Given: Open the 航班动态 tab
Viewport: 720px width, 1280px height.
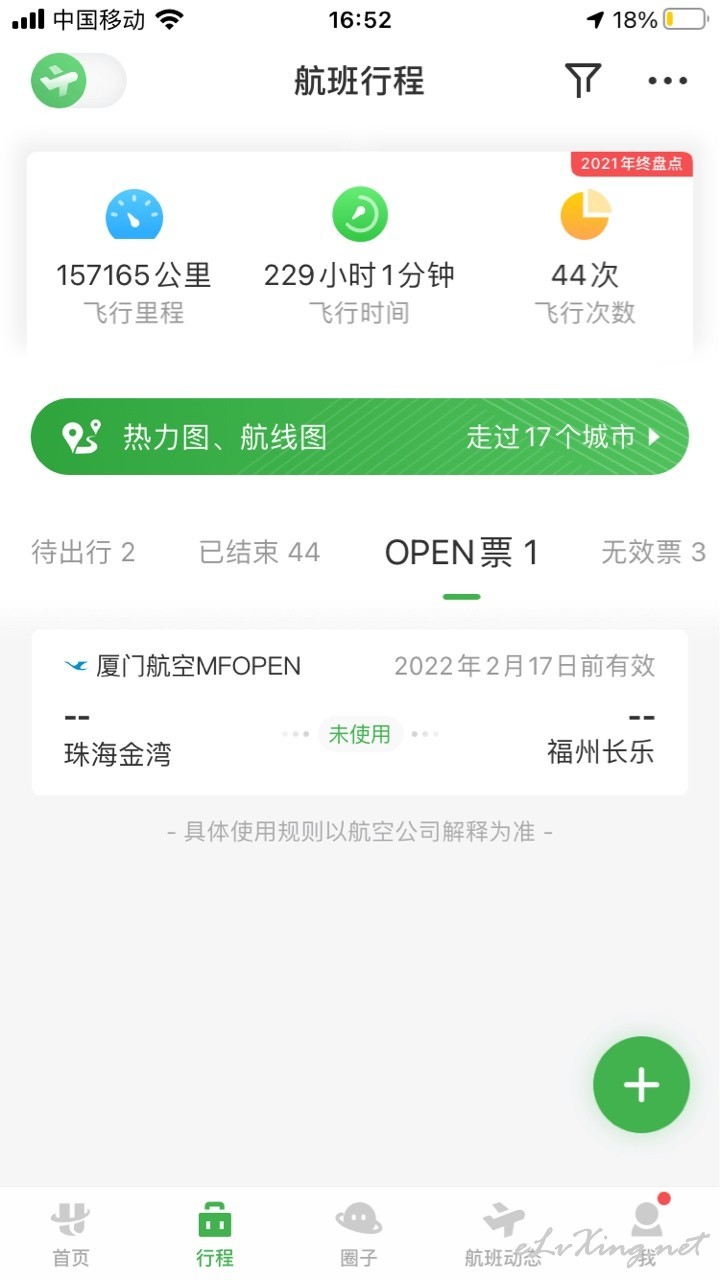Looking at the screenshot, I should [x=503, y=1234].
